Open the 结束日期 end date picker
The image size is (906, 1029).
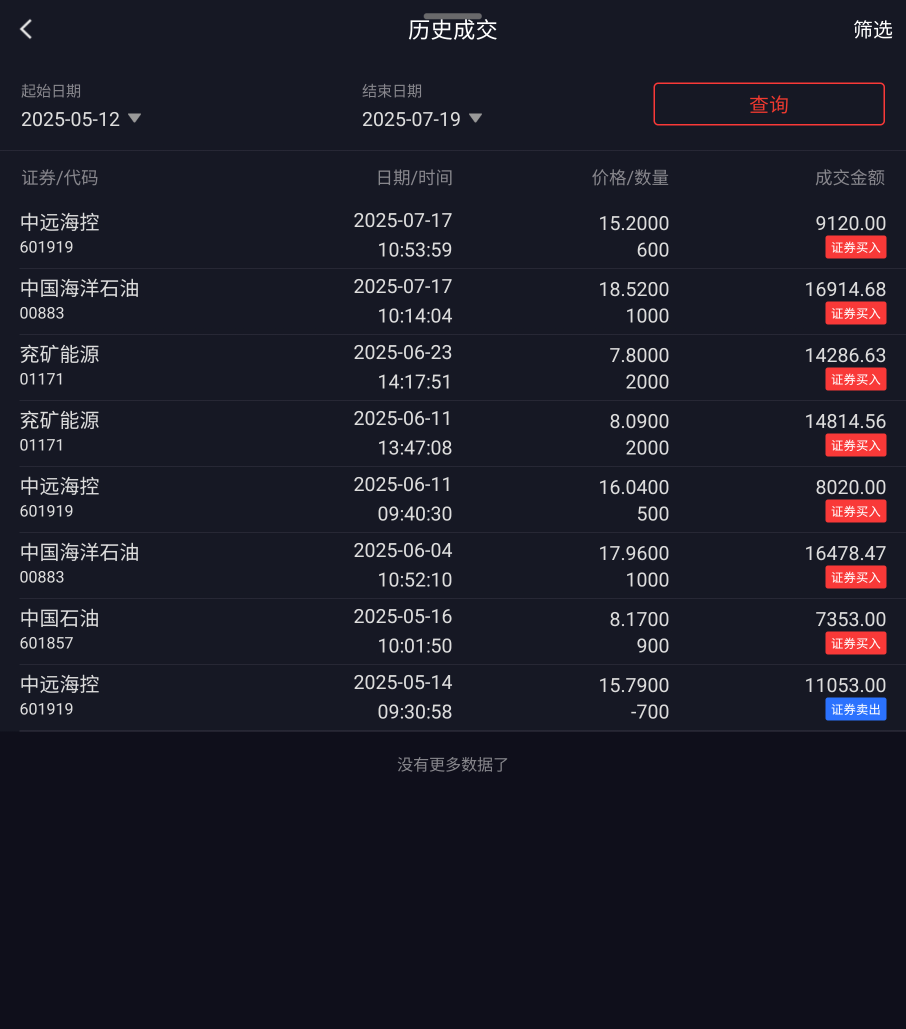click(x=422, y=119)
